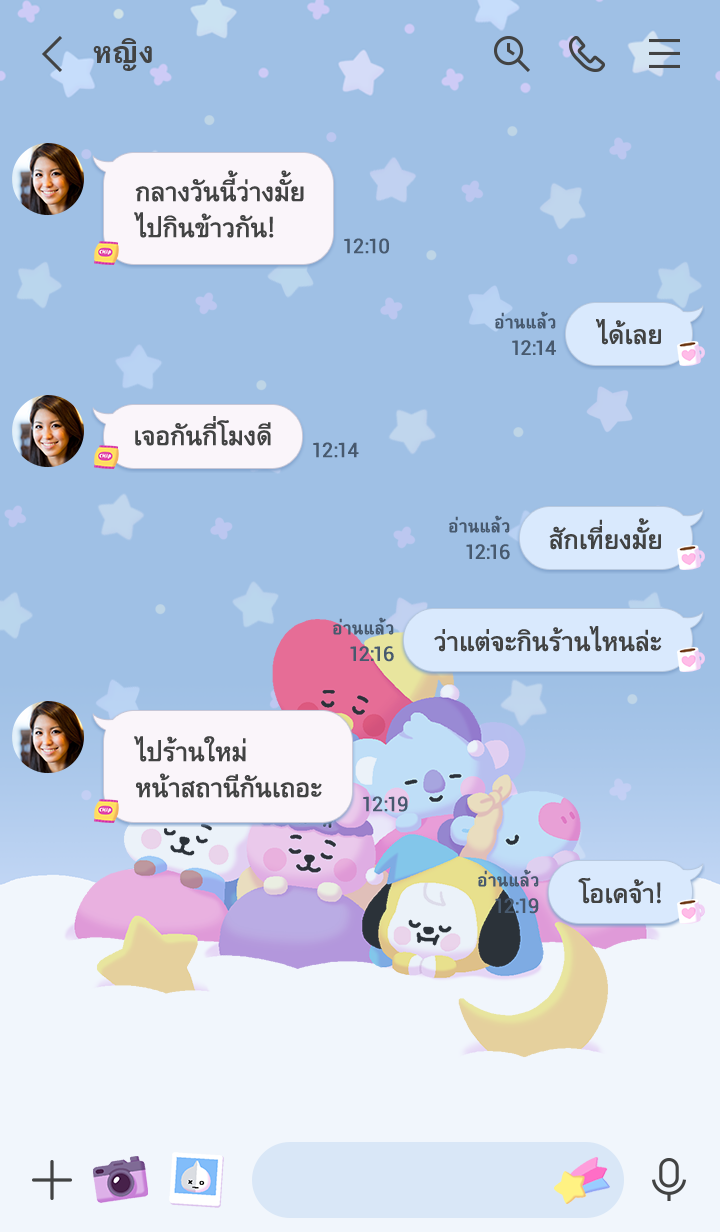Launch the camera from the chat bar

tap(120, 1180)
